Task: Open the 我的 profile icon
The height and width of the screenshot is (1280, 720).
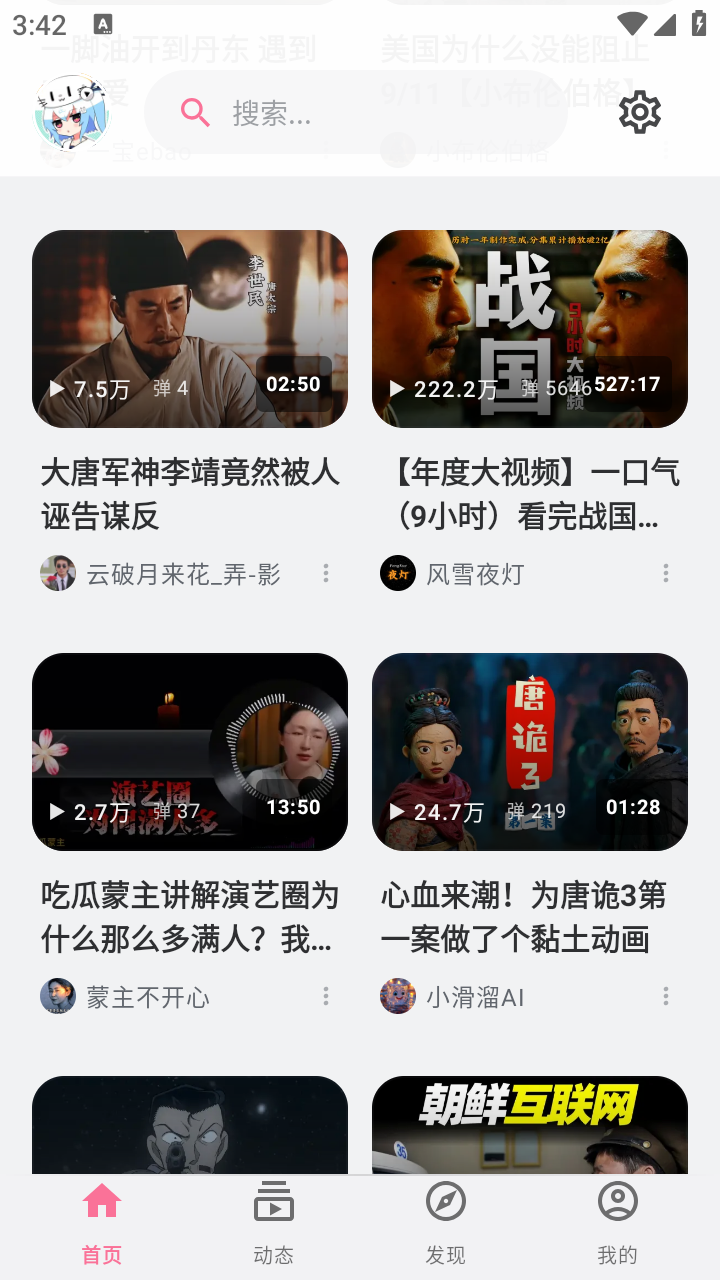Action: pos(617,1200)
